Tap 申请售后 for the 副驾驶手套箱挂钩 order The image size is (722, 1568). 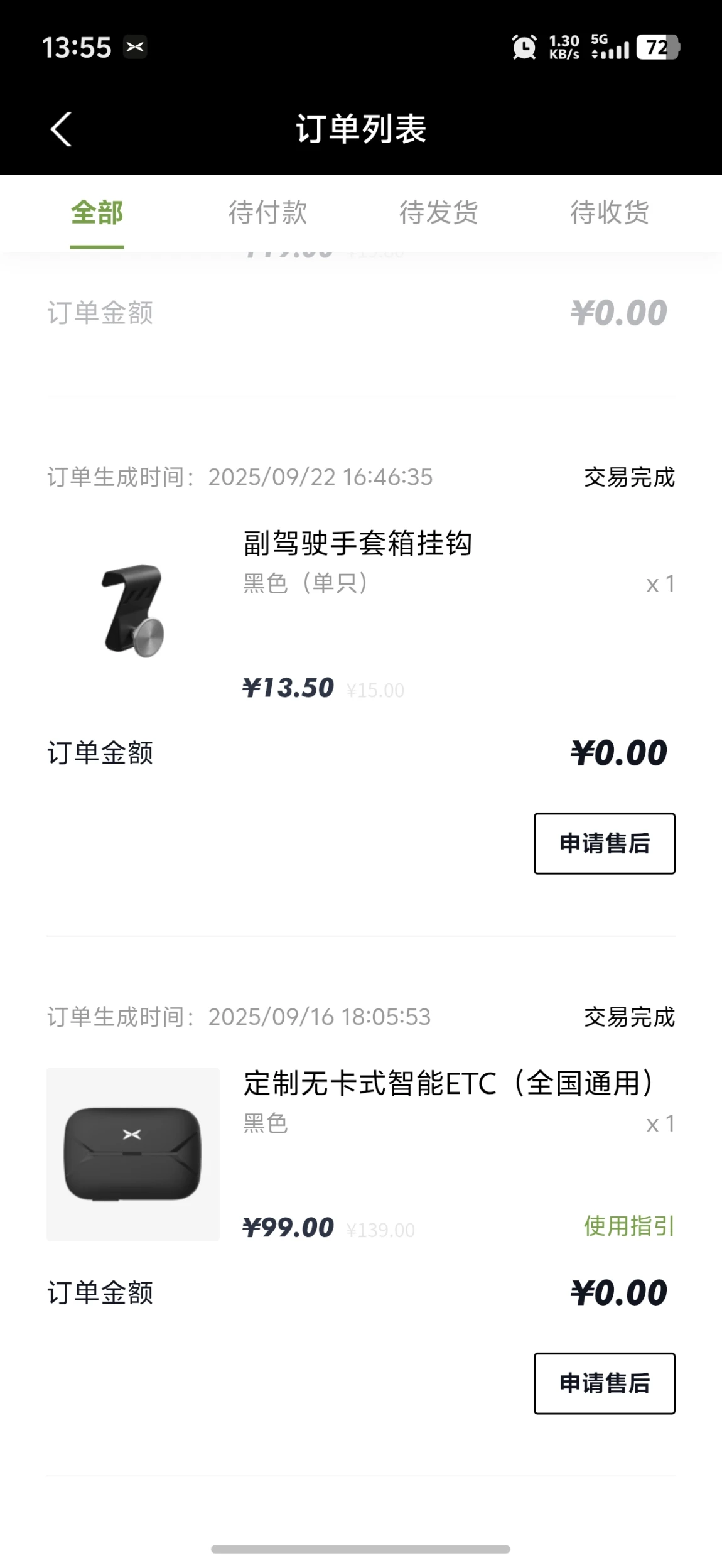(604, 843)
